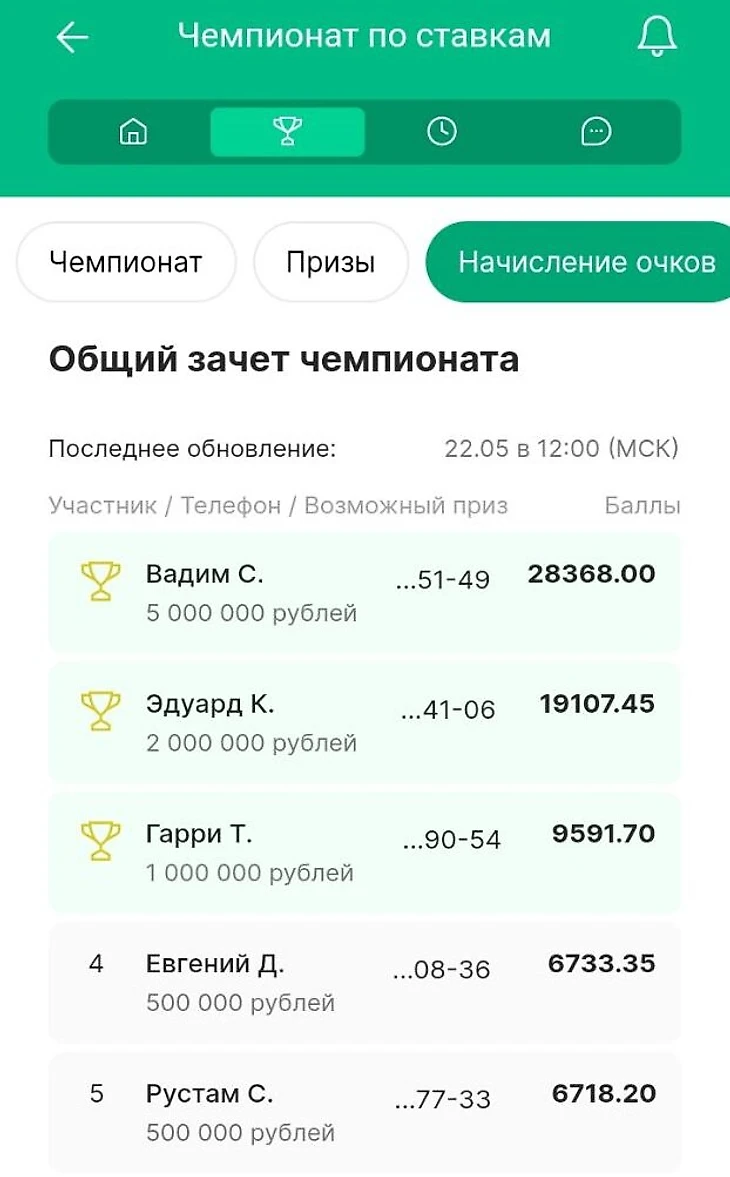This screenshot has height=1177, width=730.
Task: Open Эдуард К. leaderboard row
Action: tap(365, 723)
